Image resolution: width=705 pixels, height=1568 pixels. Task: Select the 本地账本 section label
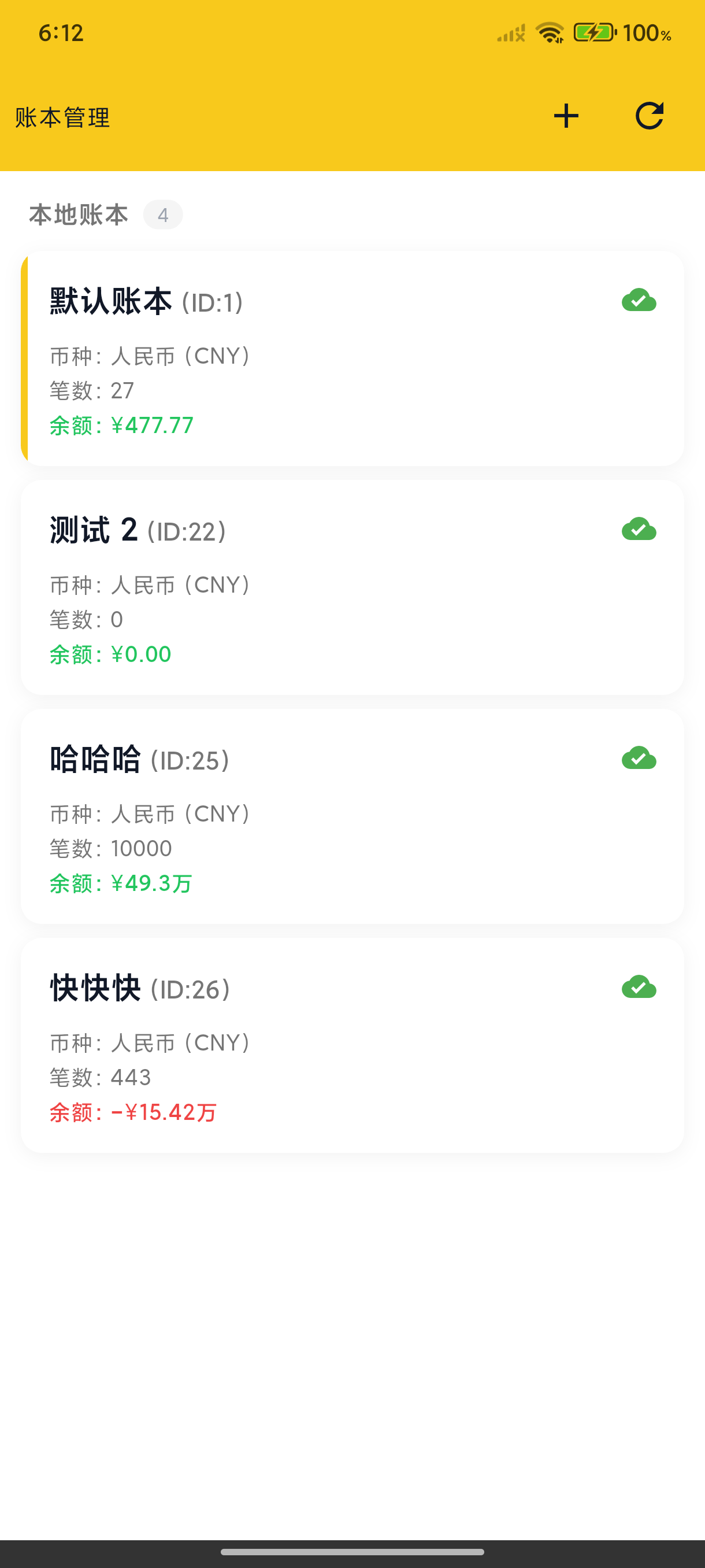(79, 215)
